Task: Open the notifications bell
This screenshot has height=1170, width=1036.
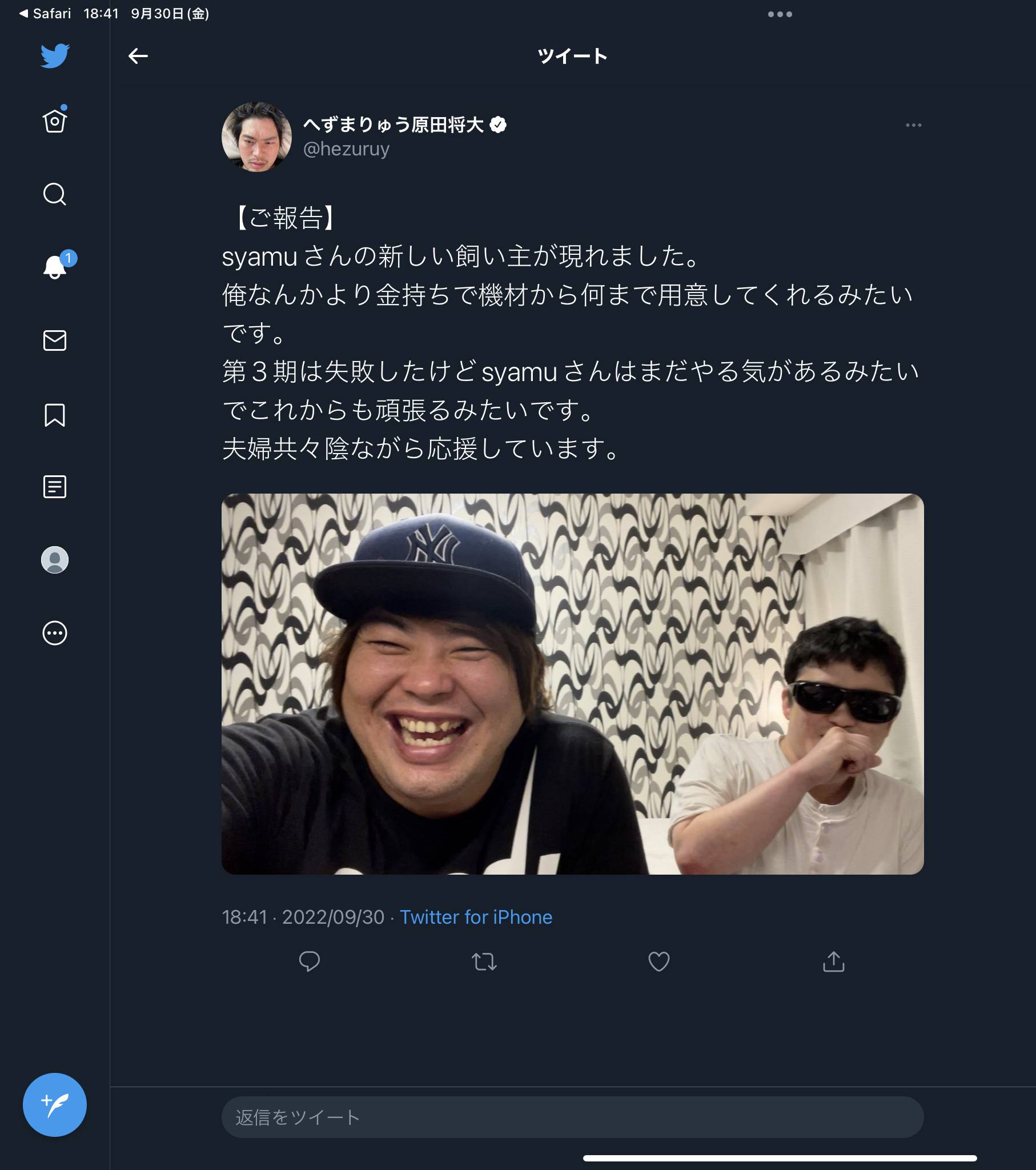Action: pyautogui.click(x=55, y=267)
